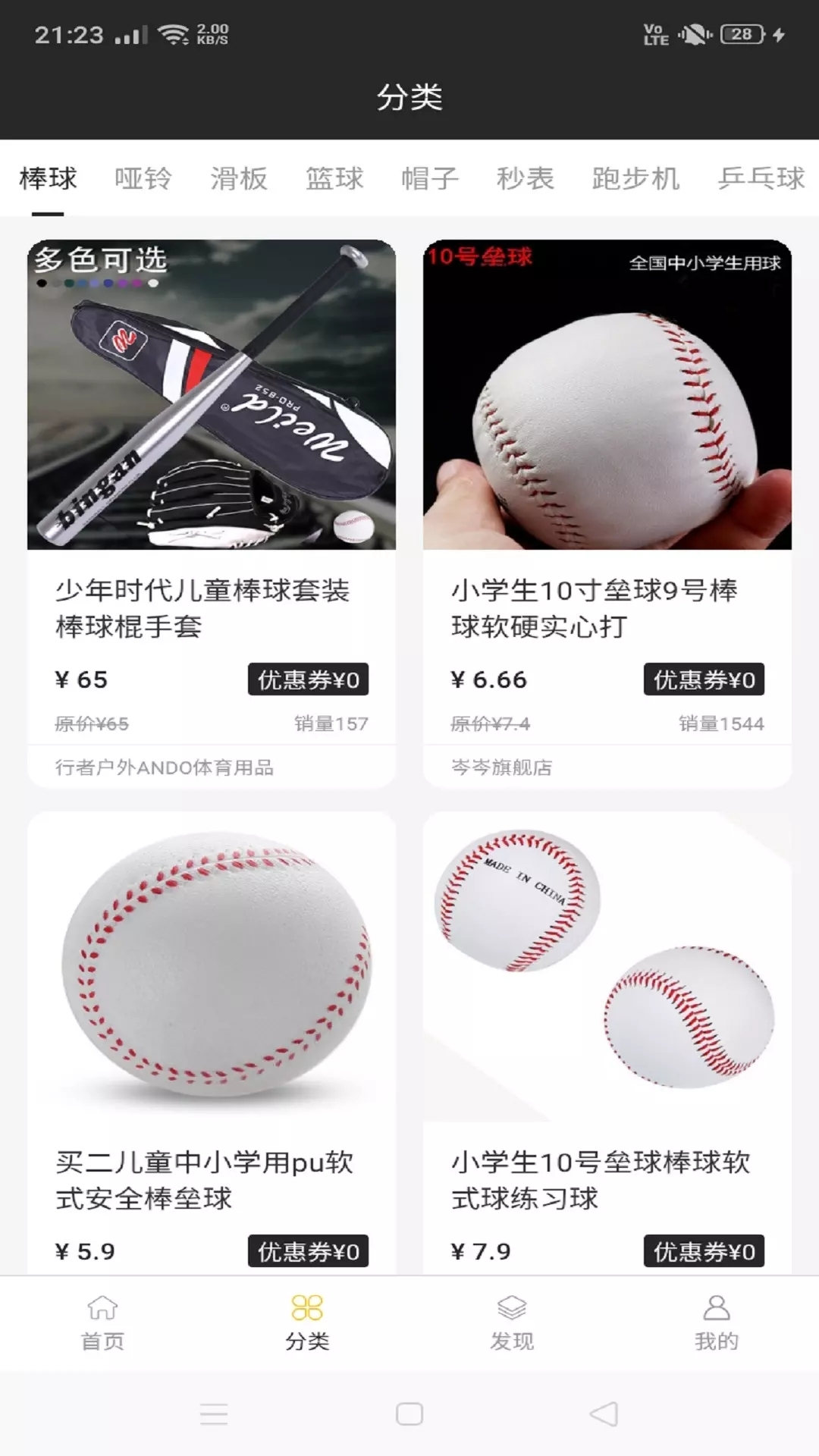Tap the 优惠券¥0 coupon button for baseball set

tap(308, 681)
